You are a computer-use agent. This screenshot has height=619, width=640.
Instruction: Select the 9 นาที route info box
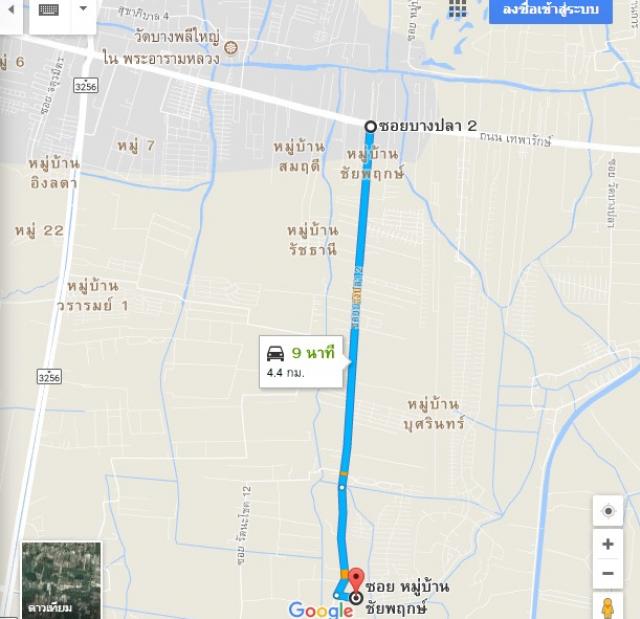302,361
